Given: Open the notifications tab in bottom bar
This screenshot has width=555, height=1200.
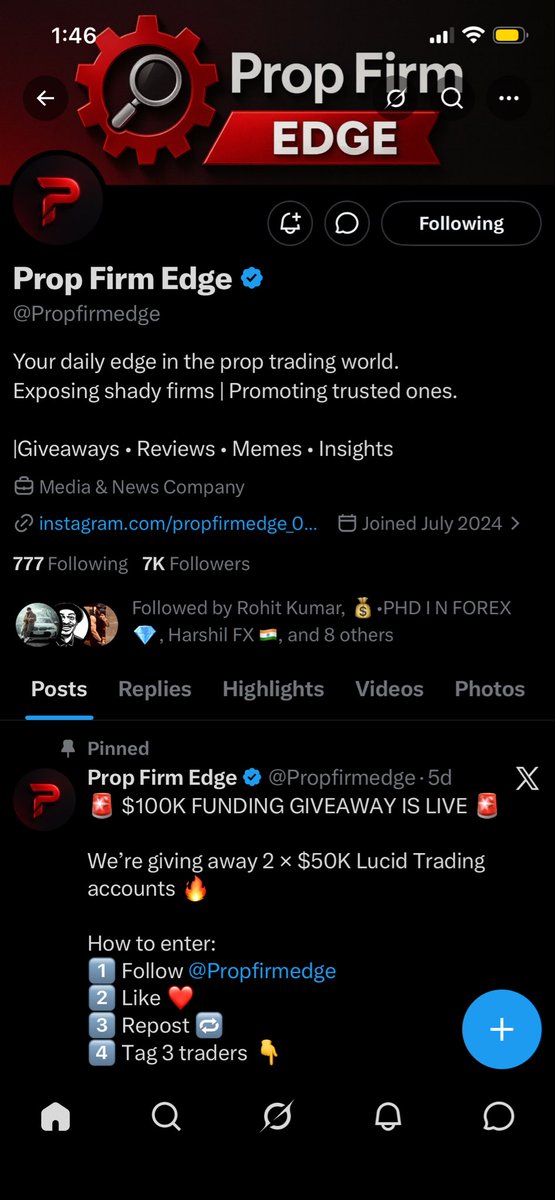Looking at the screenshot, I should point(388,1116).
